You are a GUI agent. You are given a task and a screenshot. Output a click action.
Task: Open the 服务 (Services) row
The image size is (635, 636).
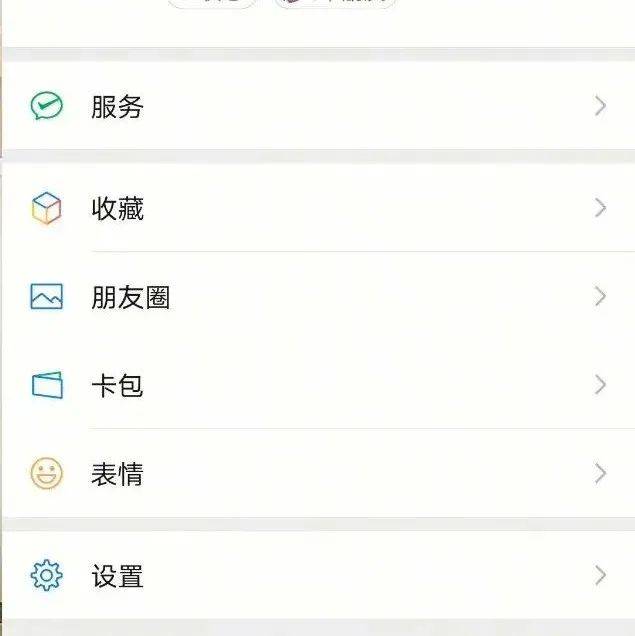click(317, 106)
